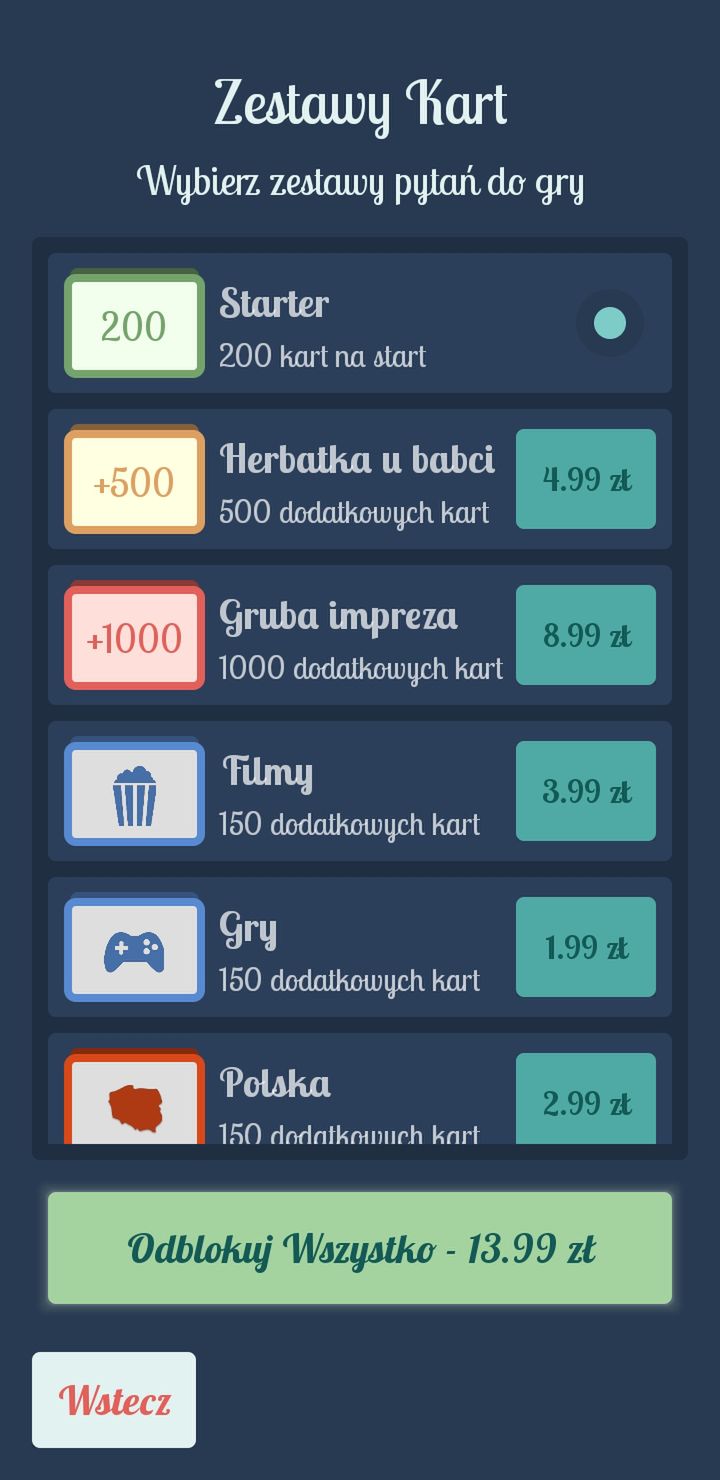Buy the Filmy pack for 3.99 zł

[586, 791]
